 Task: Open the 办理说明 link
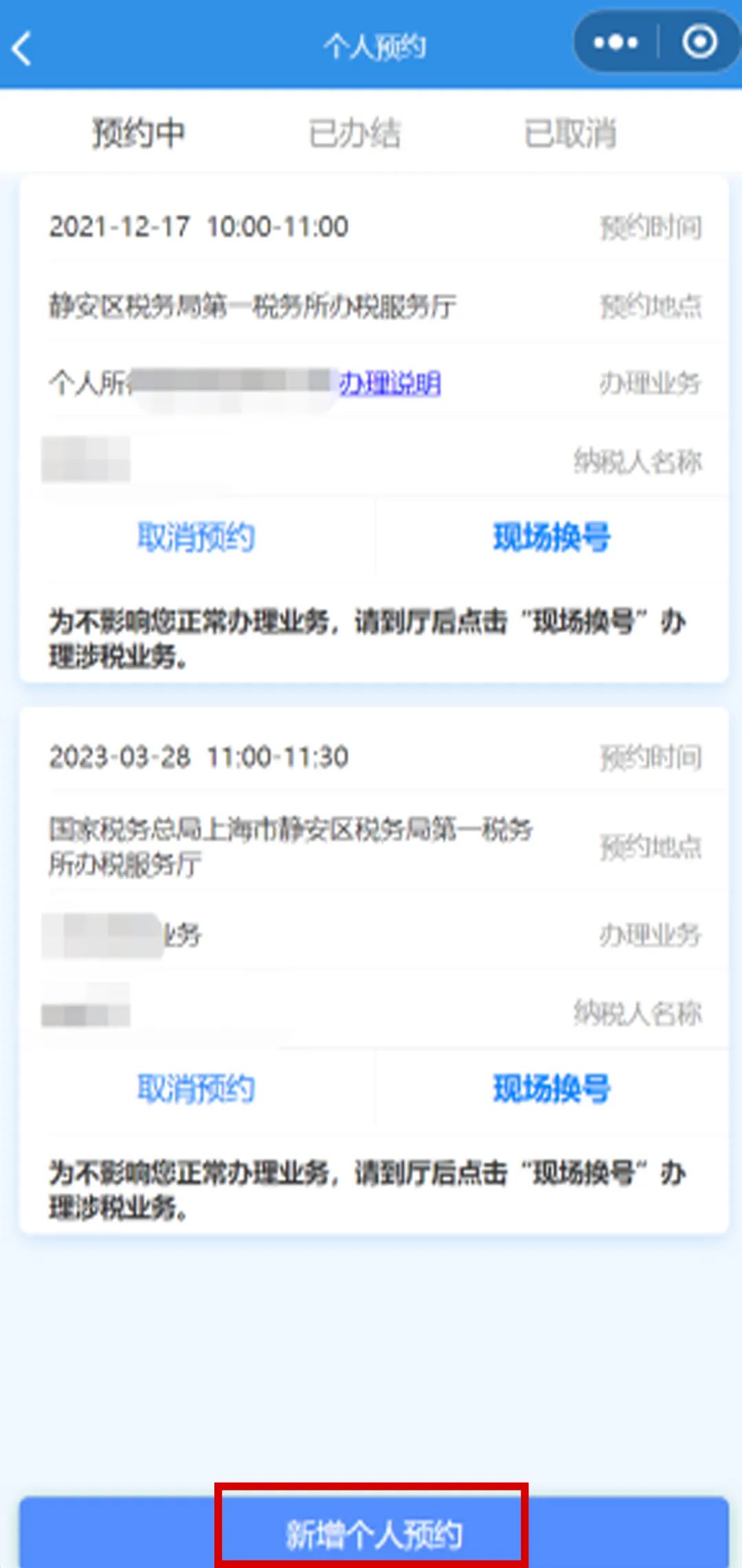[390, 383]
